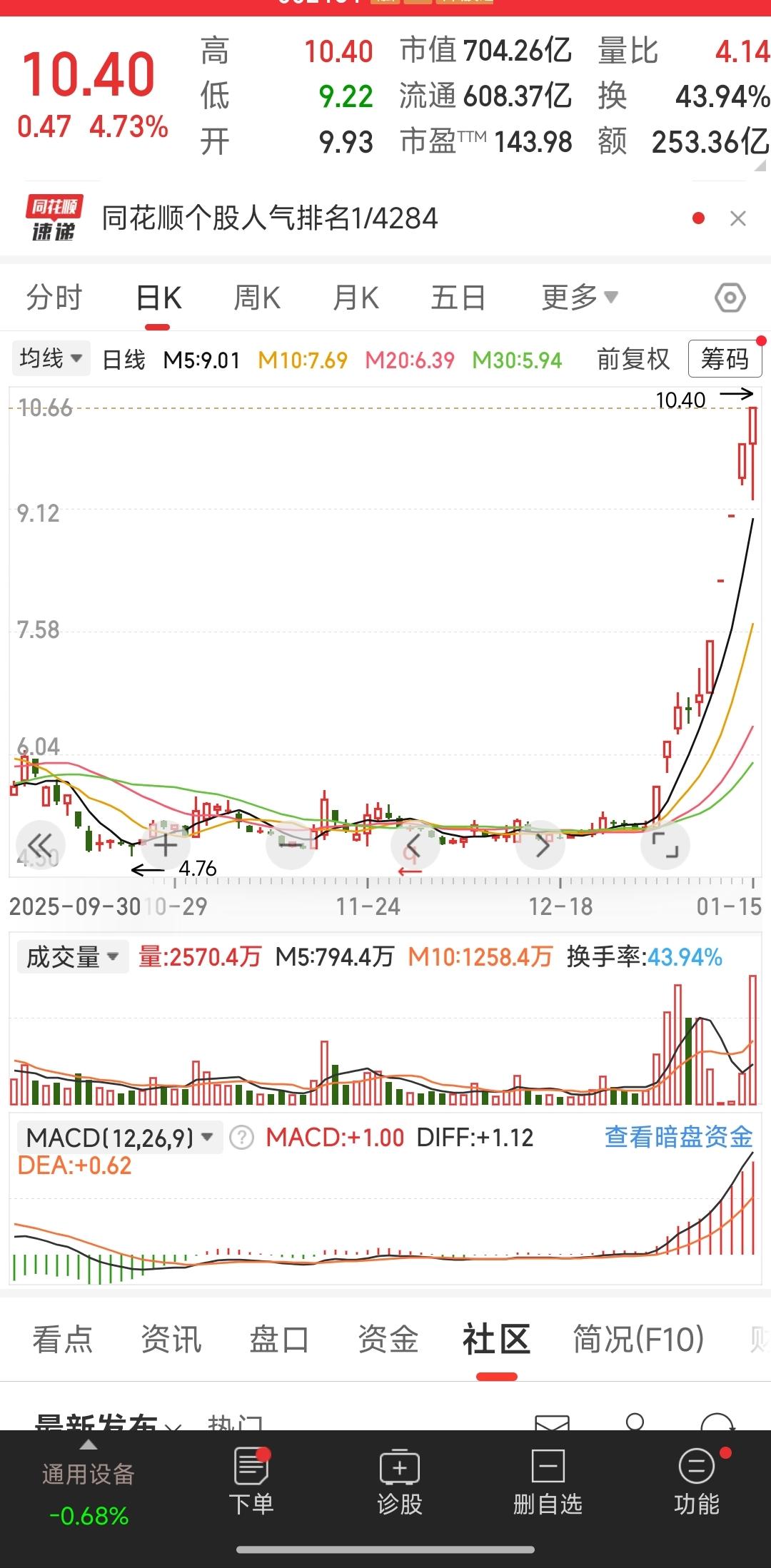
Task: Close the 同花顺个股人气排名 banner
Action: [x=737, y=219]
